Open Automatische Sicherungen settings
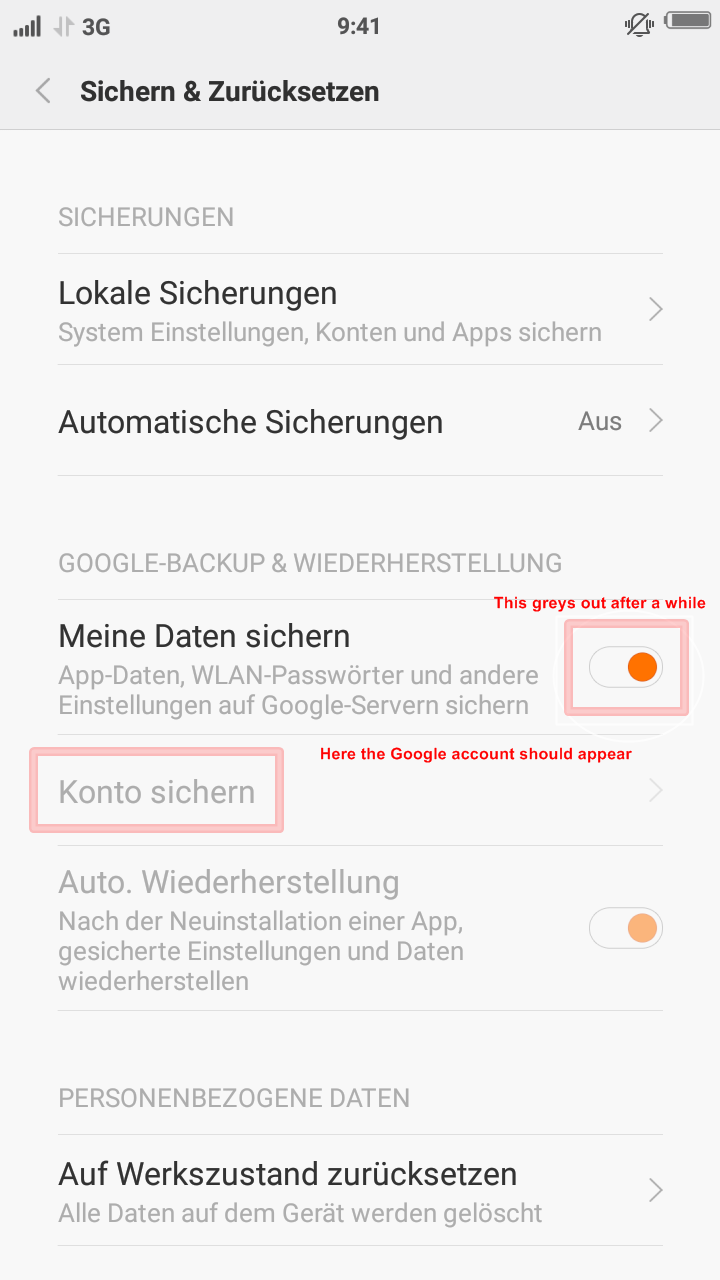This screenshot has width=720, height=1280. pyautogui.click(x=360, y=421)
